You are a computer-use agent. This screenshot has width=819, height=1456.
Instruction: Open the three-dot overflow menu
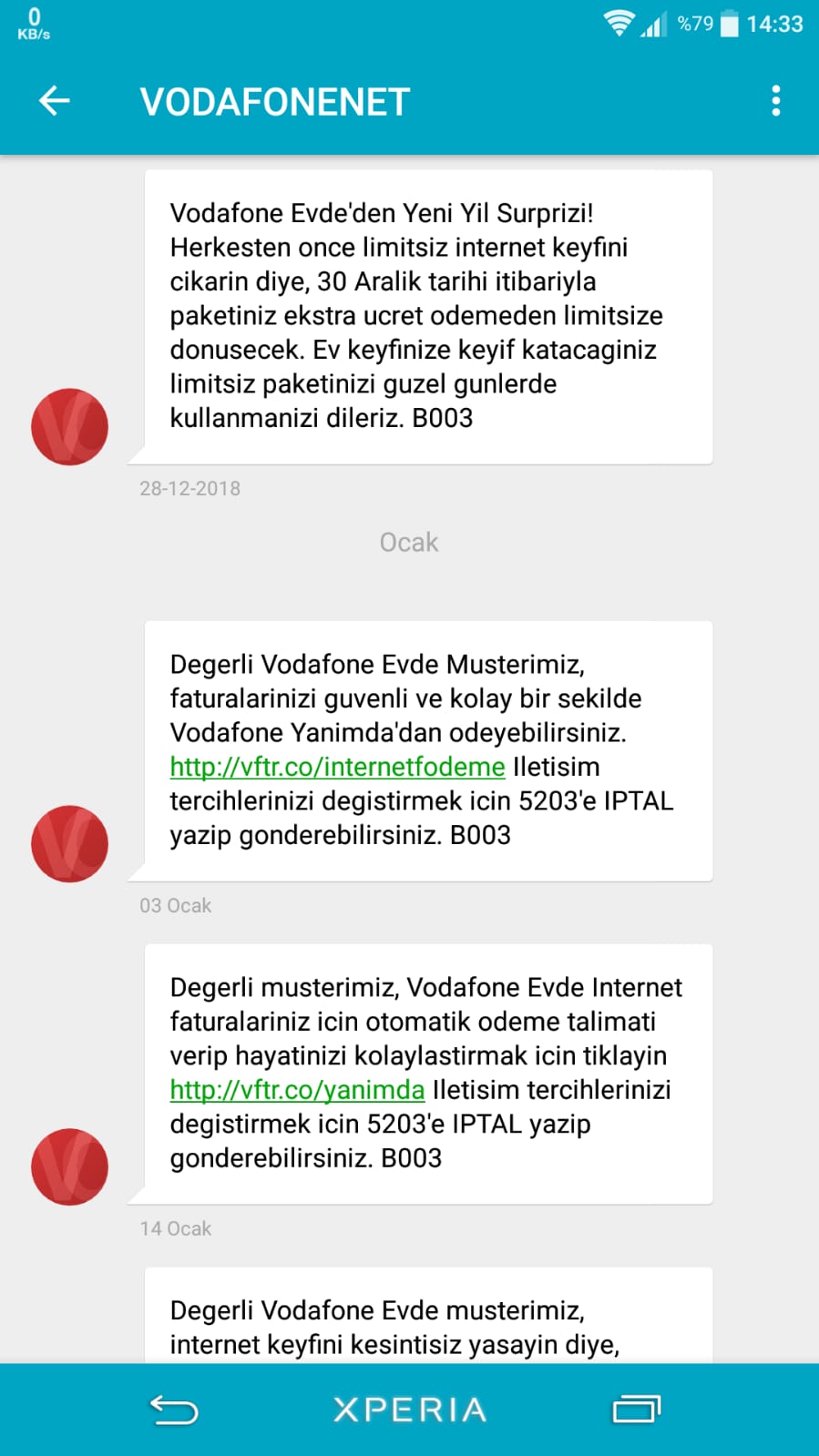pyautogui.click(x=775, y=100)
